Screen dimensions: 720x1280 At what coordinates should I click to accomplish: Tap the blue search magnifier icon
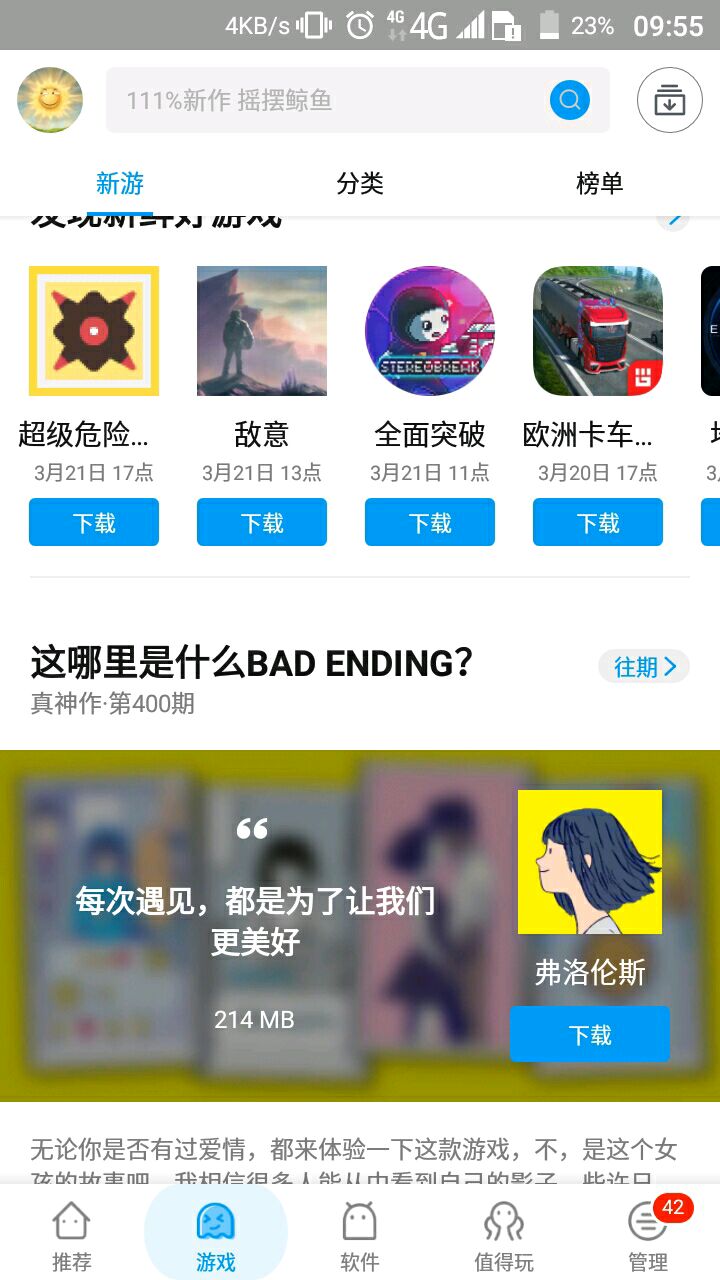[x=570, y=100]
